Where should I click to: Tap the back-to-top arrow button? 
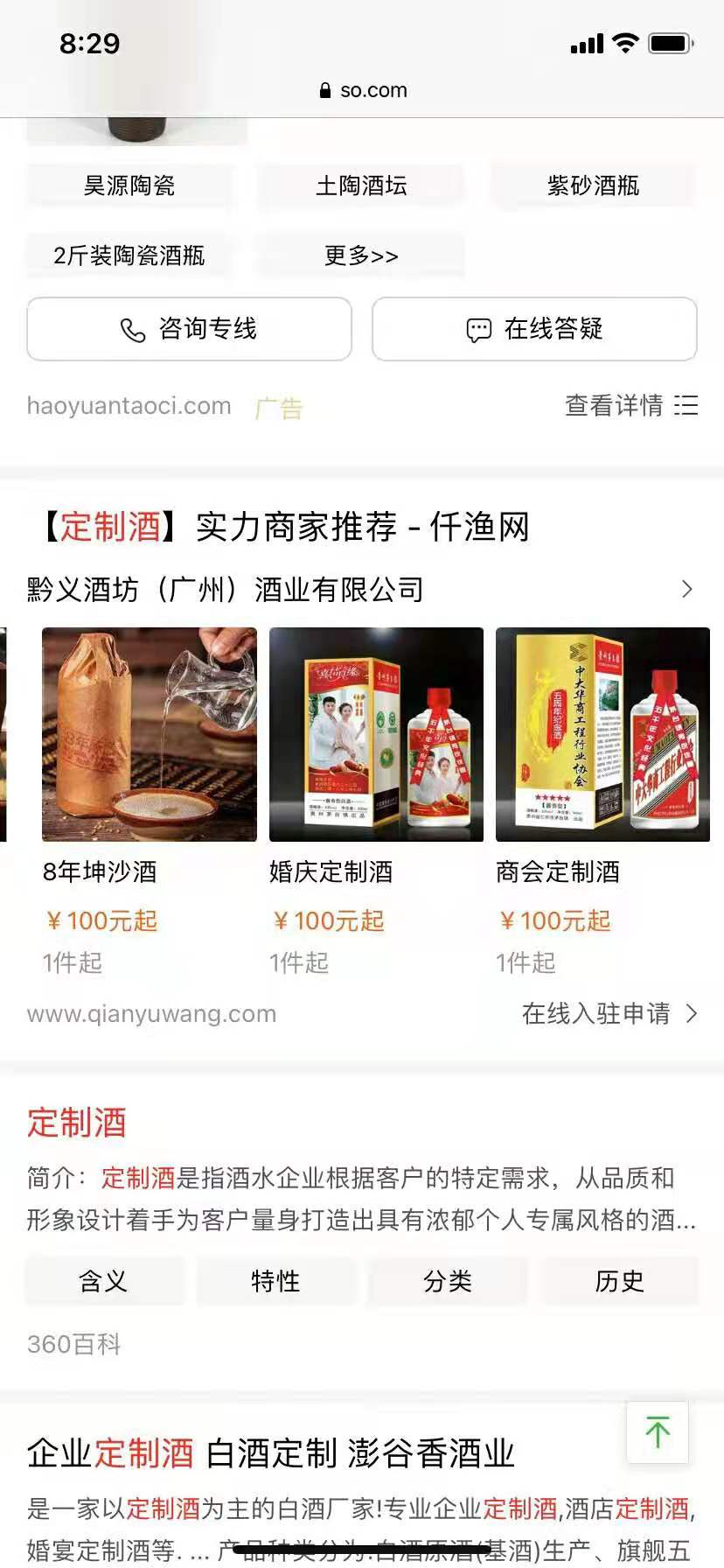(x=657, y=1432)
